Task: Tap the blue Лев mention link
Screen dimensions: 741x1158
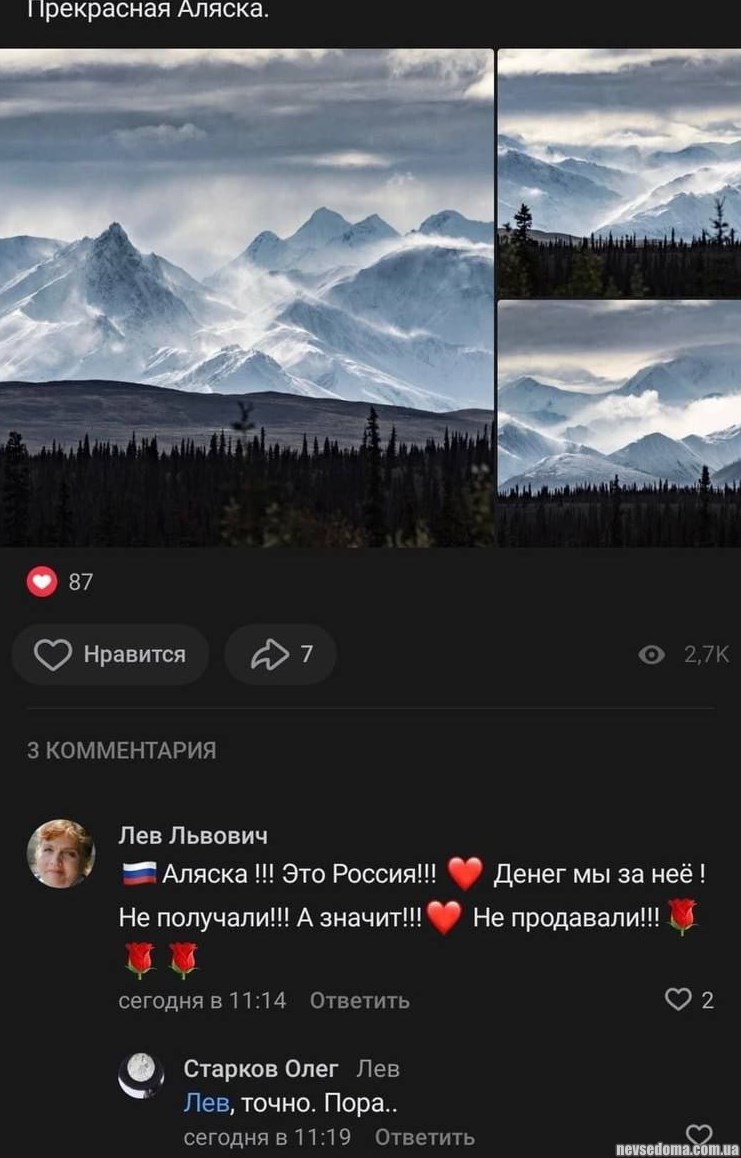Action: tap(206, 1103)
